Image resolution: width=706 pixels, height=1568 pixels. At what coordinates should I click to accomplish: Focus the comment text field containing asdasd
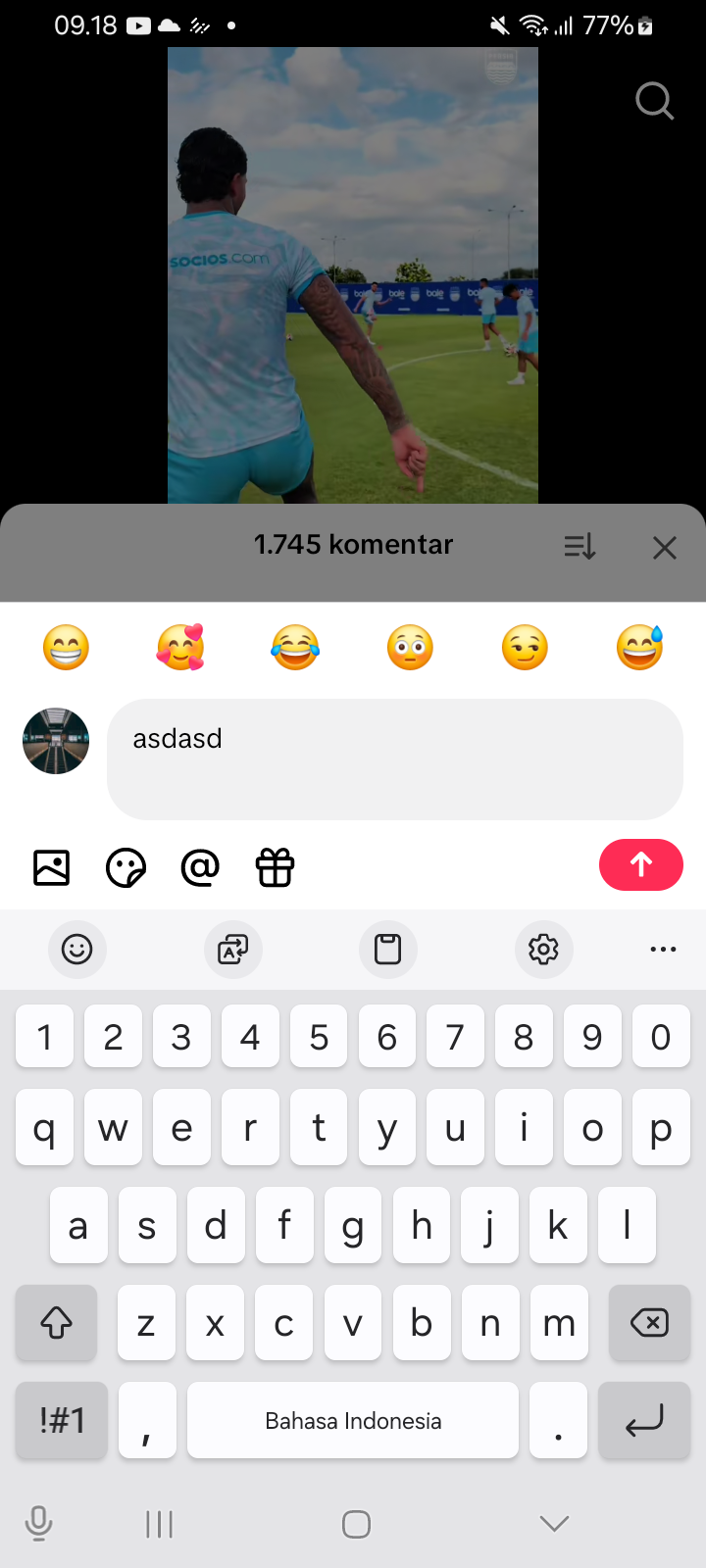coord(394,759)
